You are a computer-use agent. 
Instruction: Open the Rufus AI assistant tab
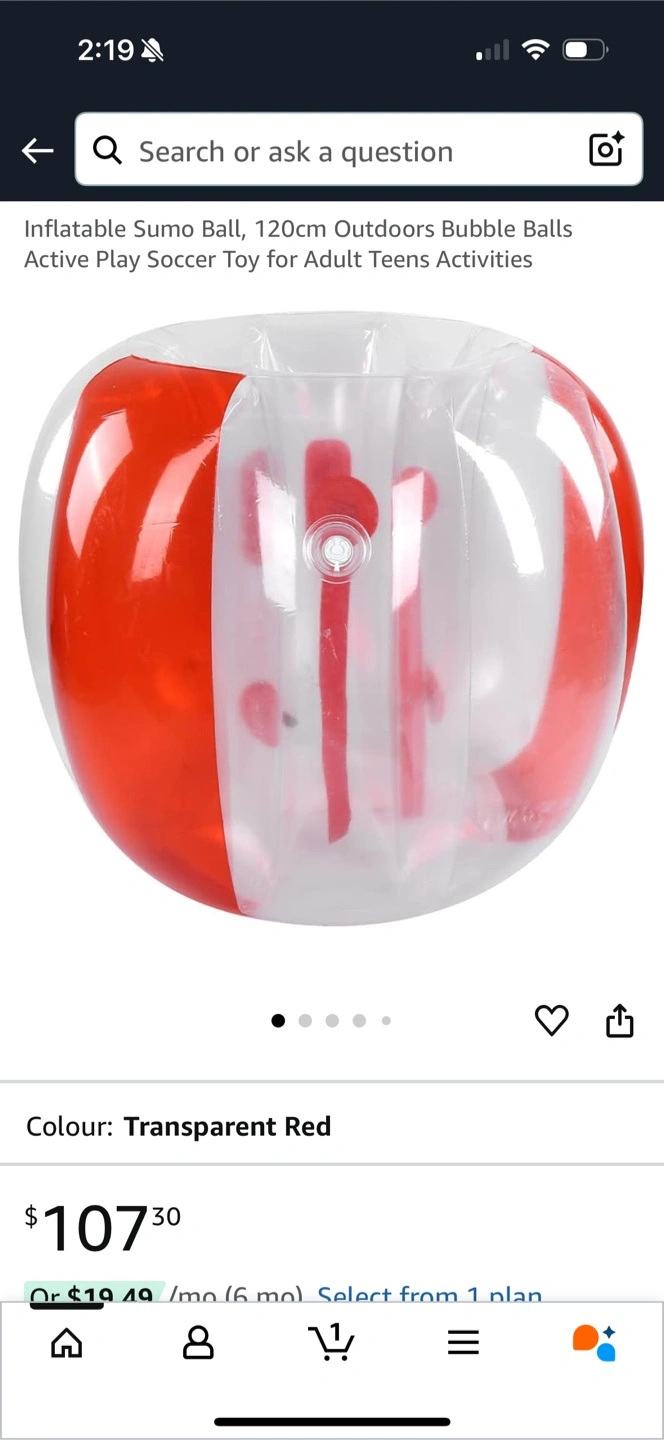click(x=594, y=1342)
